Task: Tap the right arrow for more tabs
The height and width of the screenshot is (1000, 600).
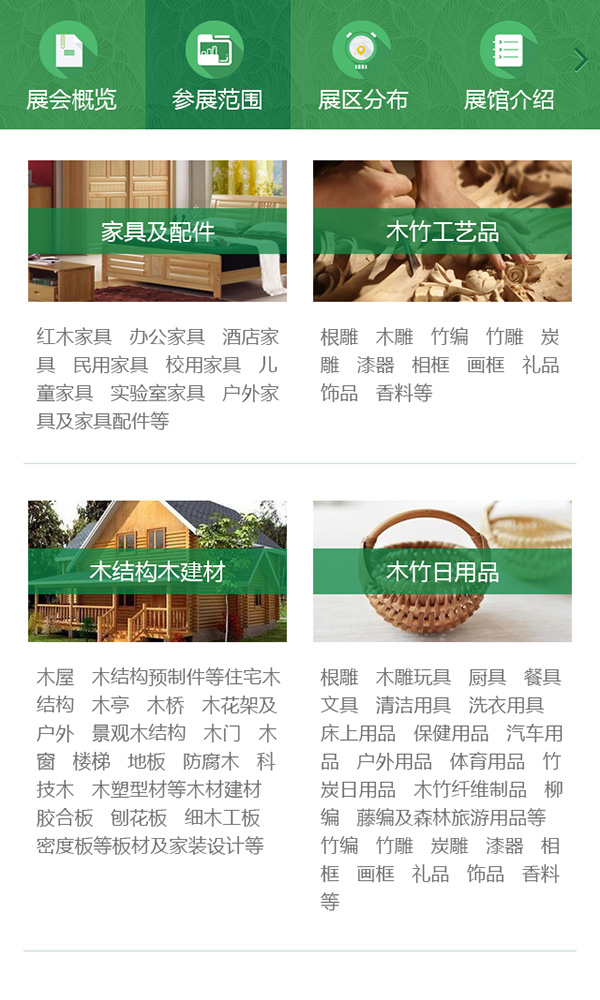Action: pos(581,60)
